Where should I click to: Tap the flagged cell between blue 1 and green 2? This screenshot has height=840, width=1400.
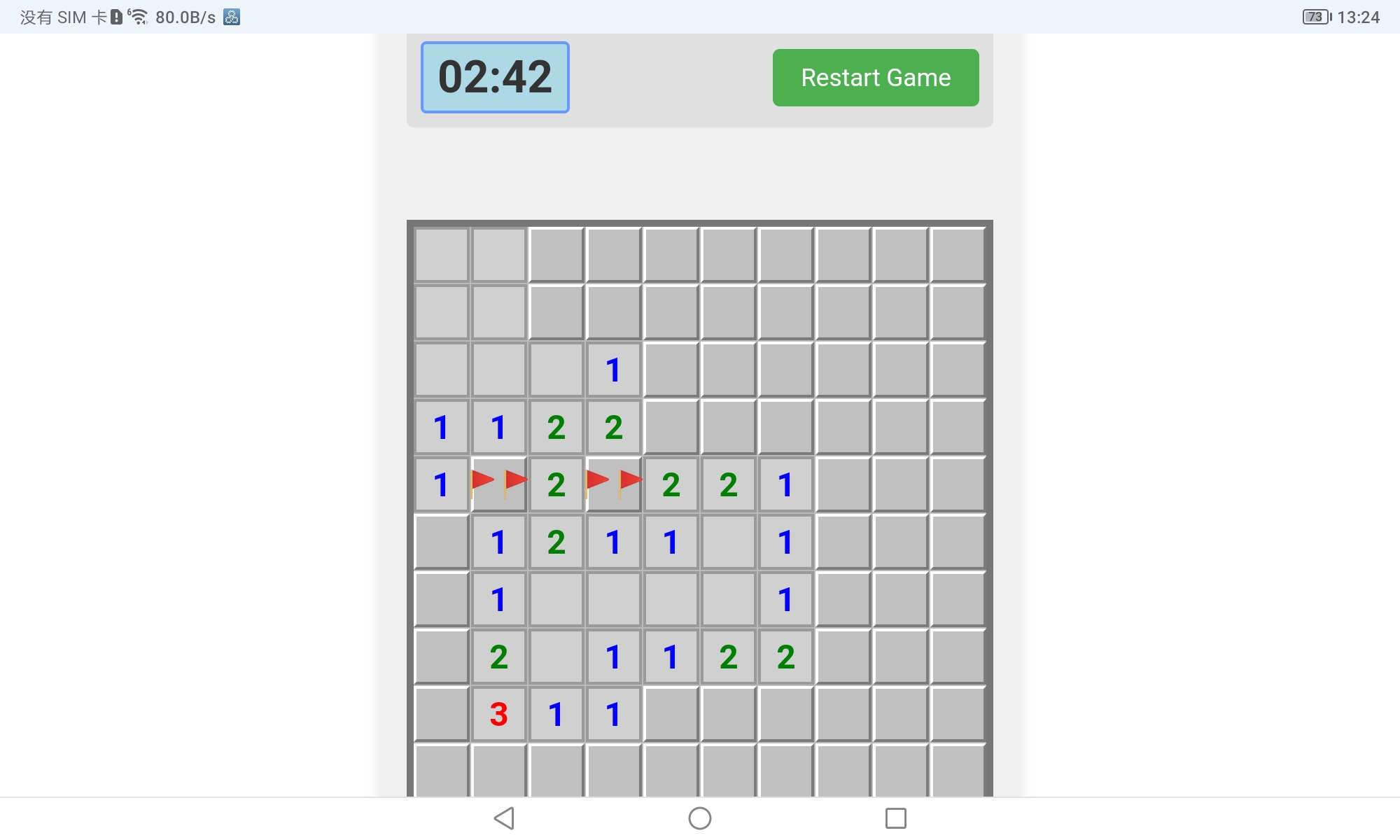pos(498,484)
